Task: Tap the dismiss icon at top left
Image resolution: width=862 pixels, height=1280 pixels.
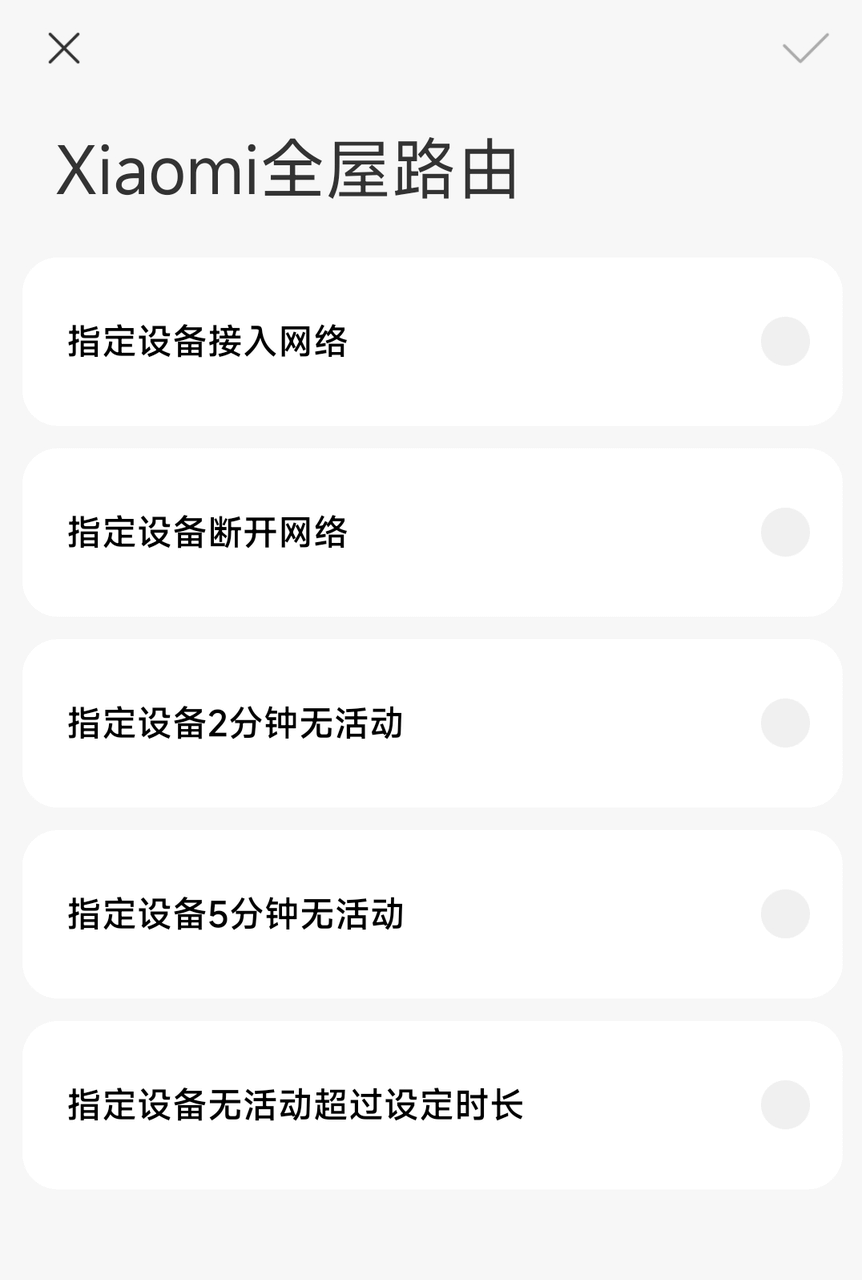Action: point(64,48)
